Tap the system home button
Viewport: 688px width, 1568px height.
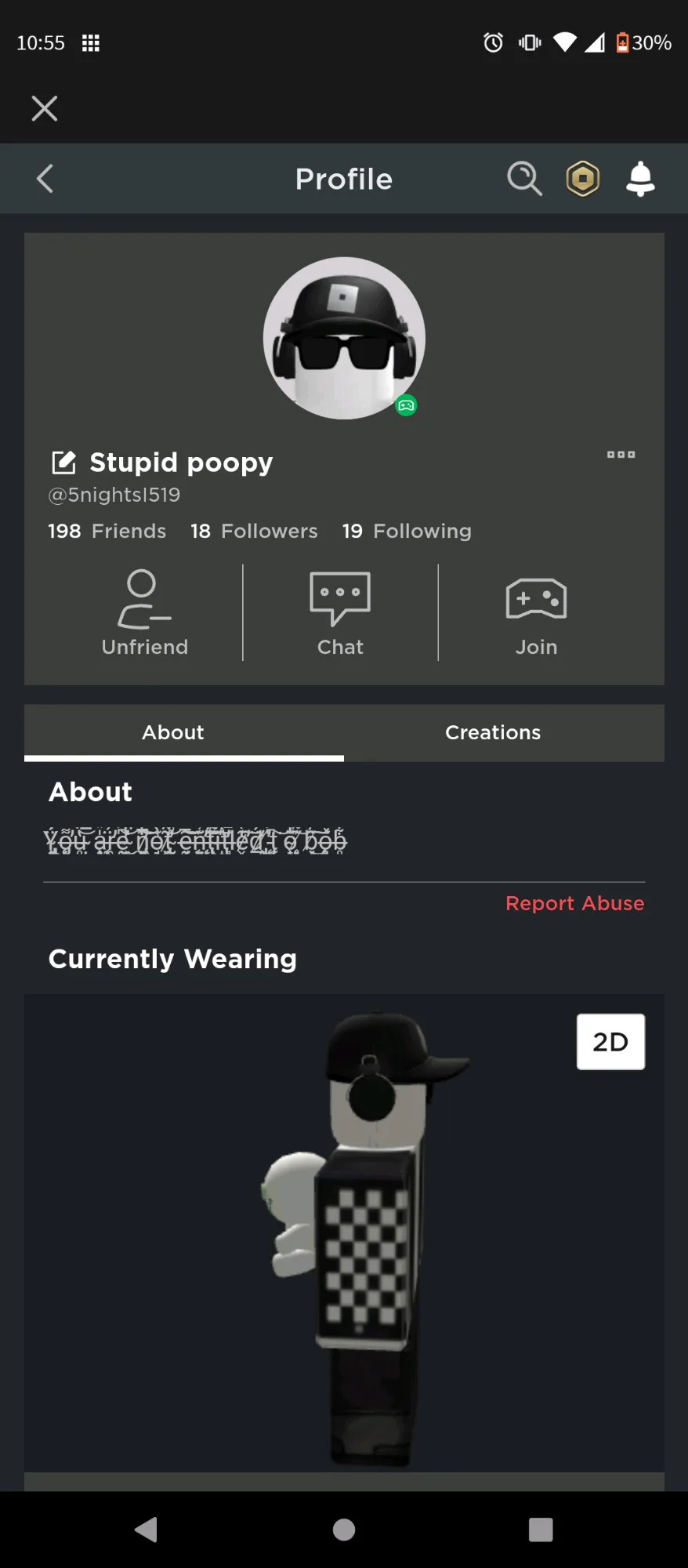tap(344, 1530)
